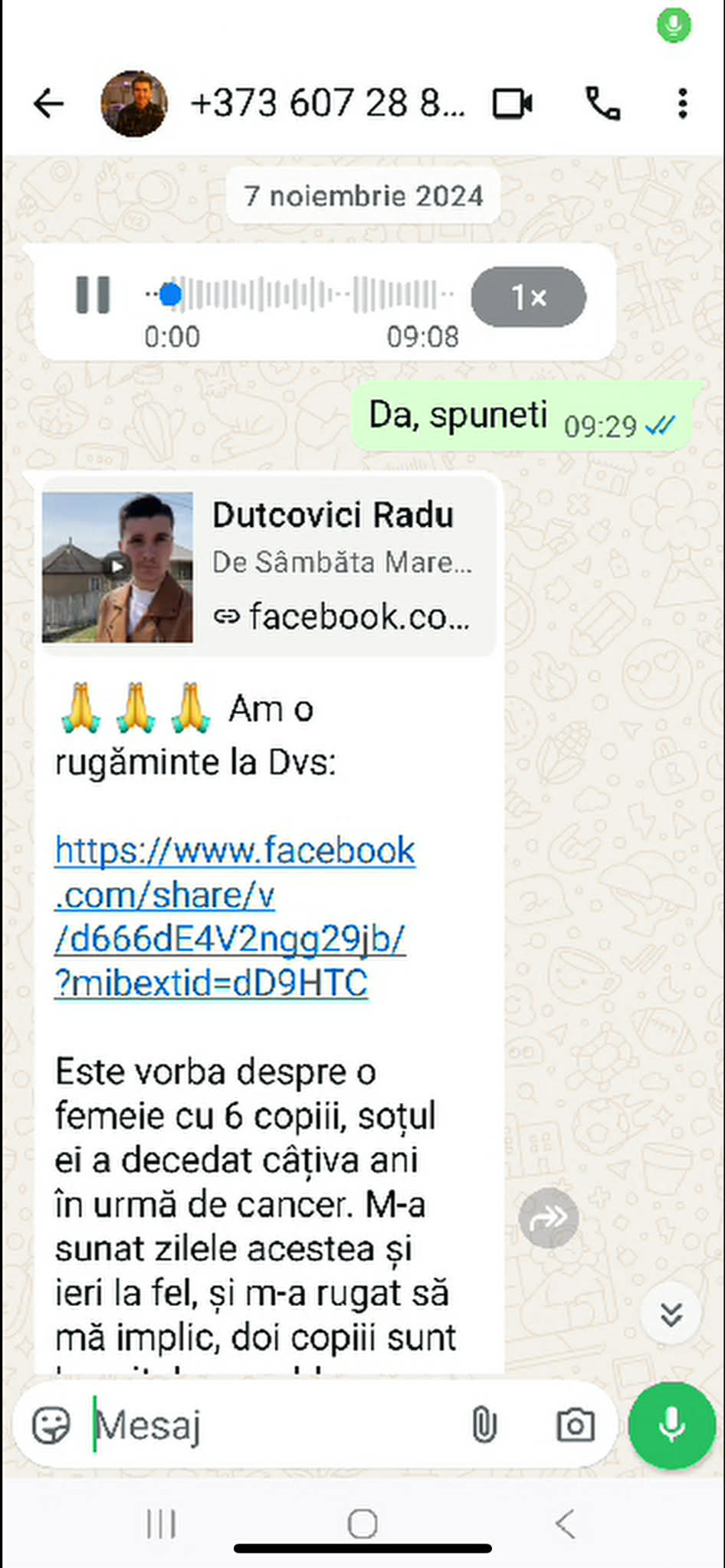Start a voice call

pos(602,104)
